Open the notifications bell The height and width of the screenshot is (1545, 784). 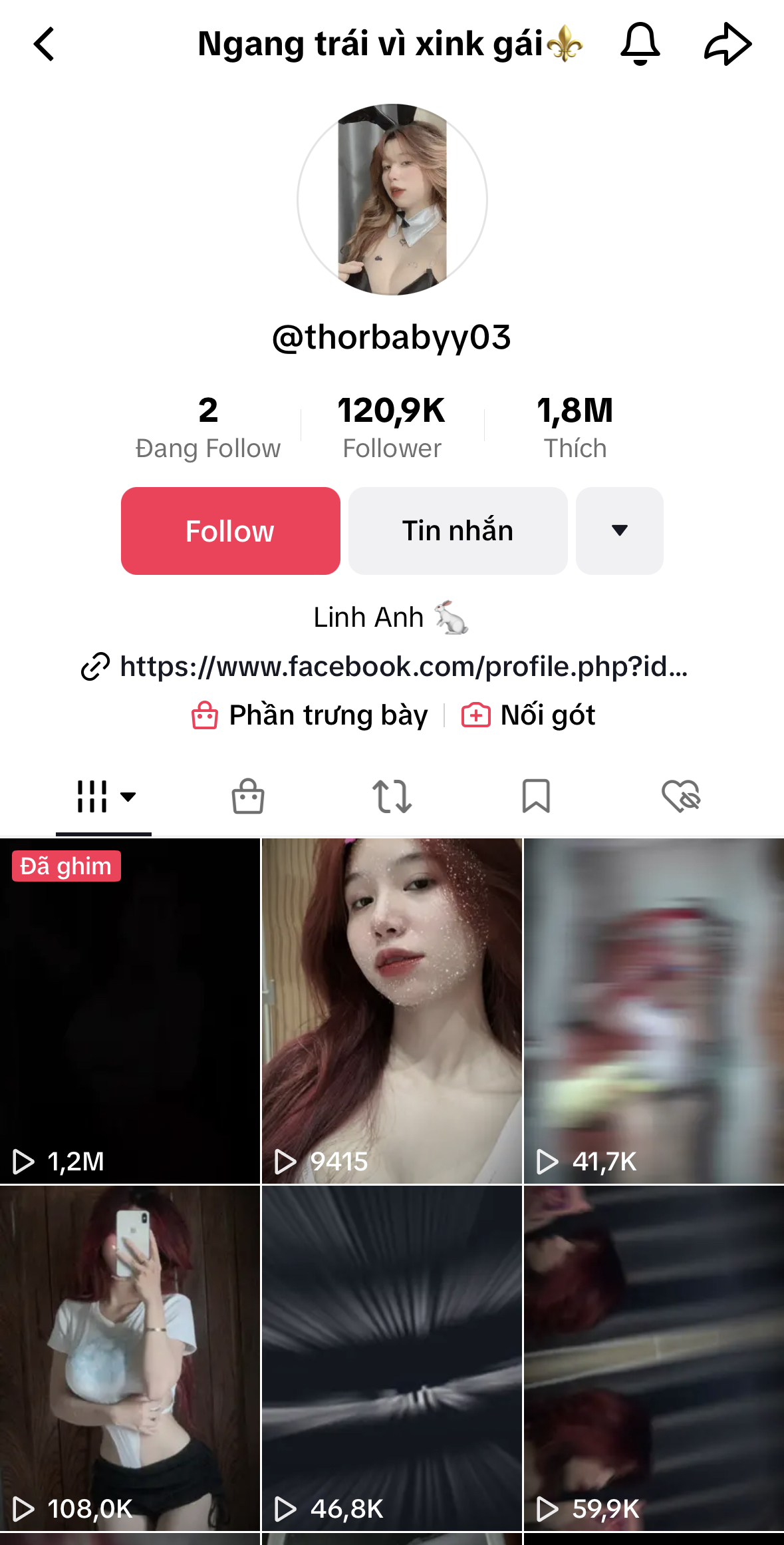click(640, 45)
